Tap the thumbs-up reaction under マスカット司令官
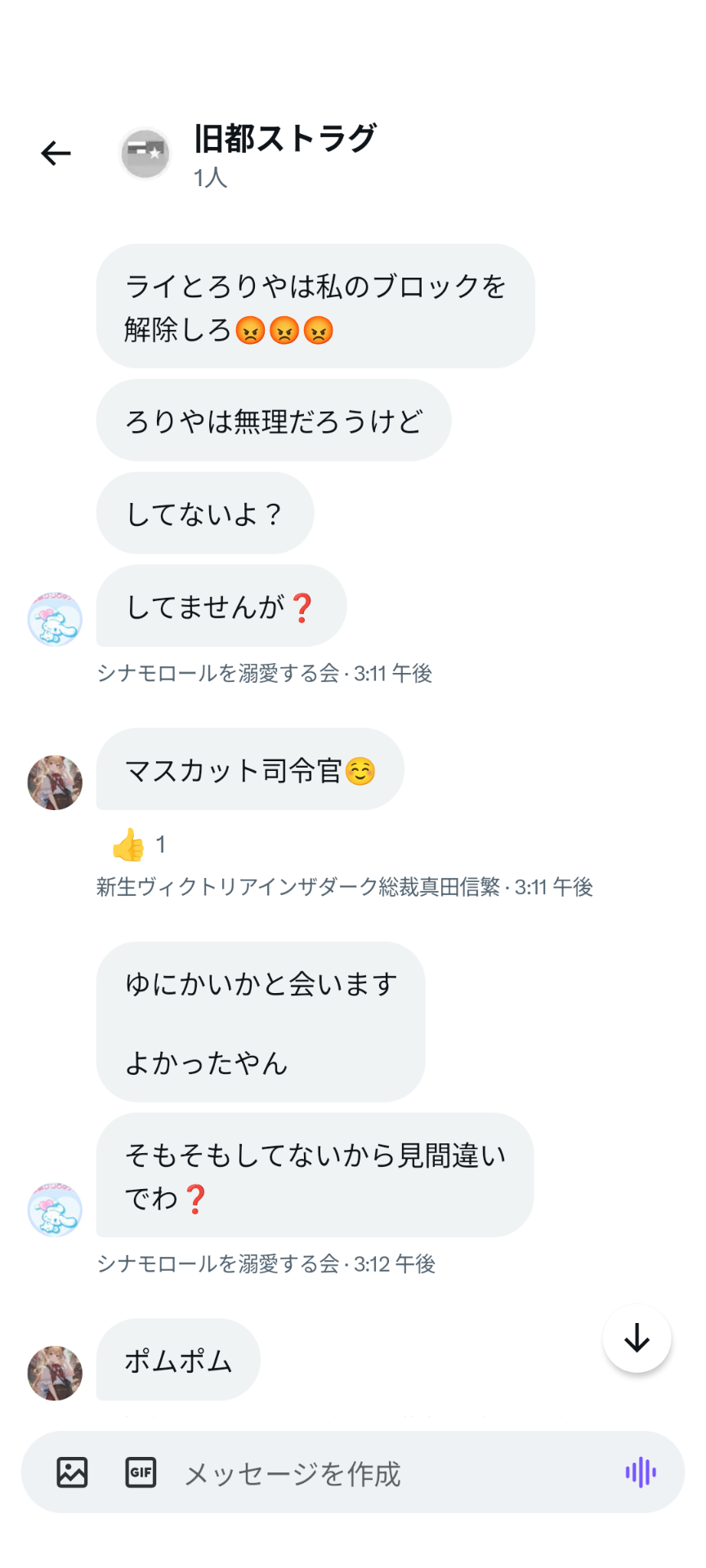The image size is (706, 1568). 139,844
